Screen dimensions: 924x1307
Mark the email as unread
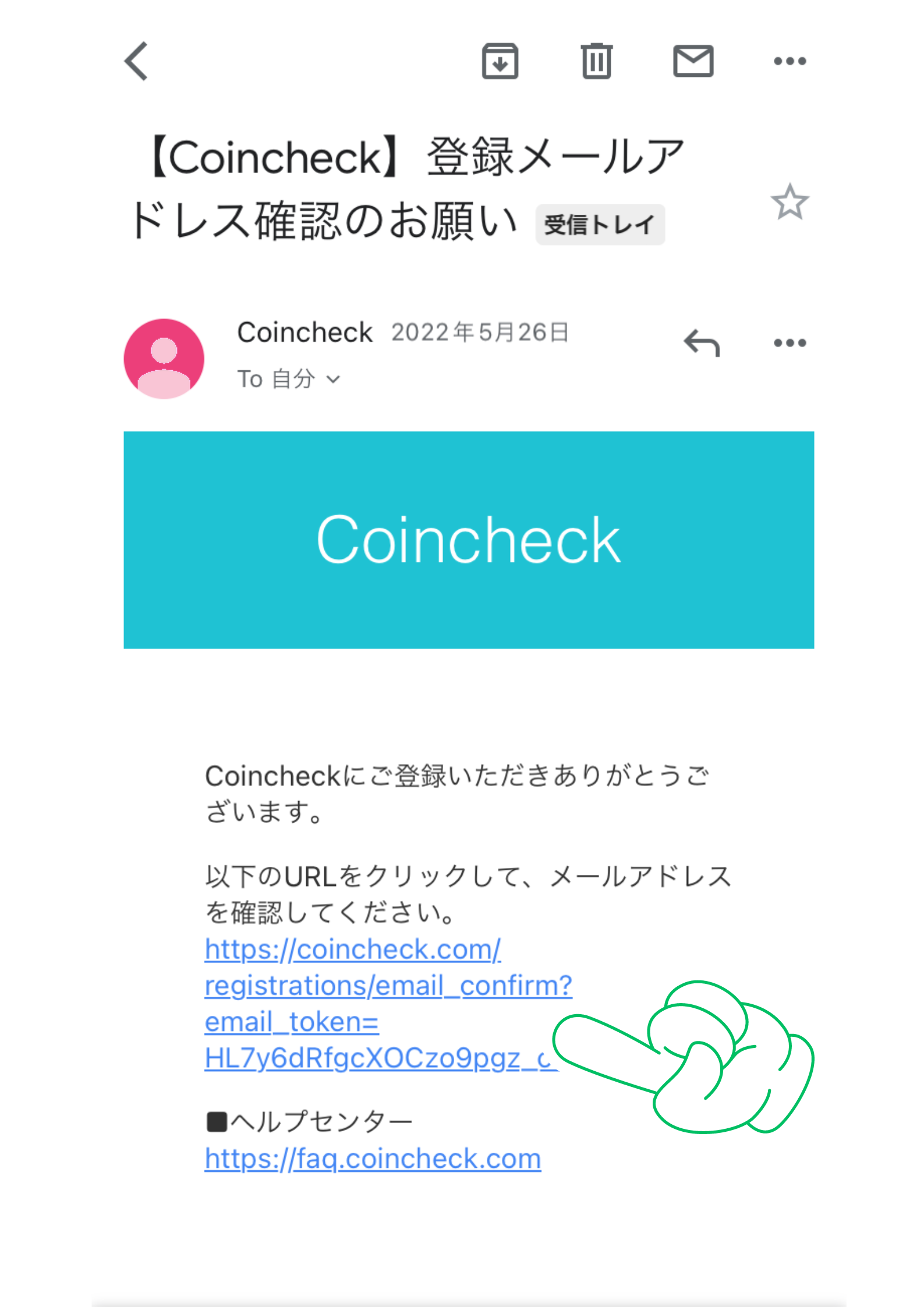(693, 60)
